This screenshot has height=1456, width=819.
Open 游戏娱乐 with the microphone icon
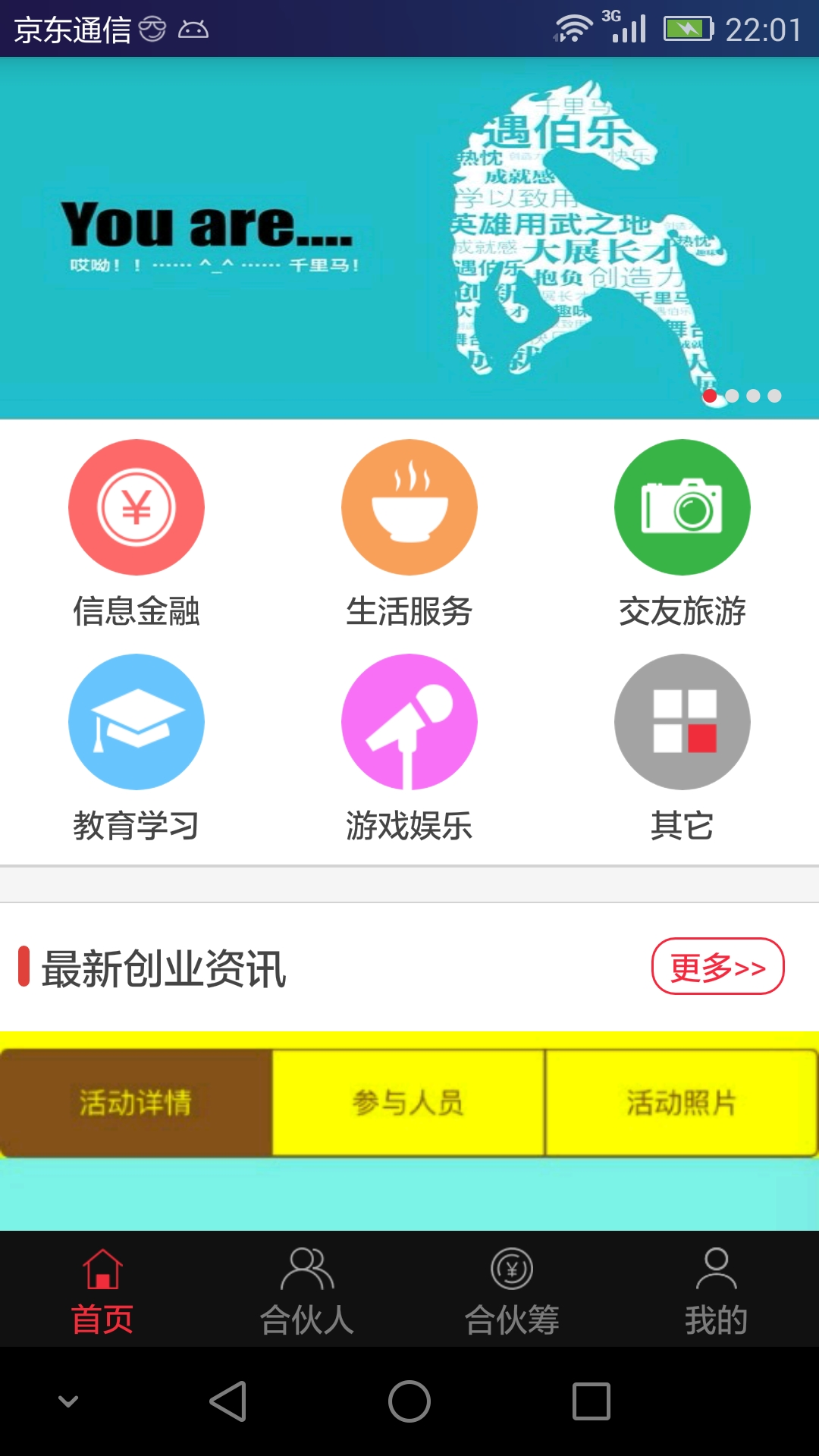pyautogui.click(x=409, y=721)
